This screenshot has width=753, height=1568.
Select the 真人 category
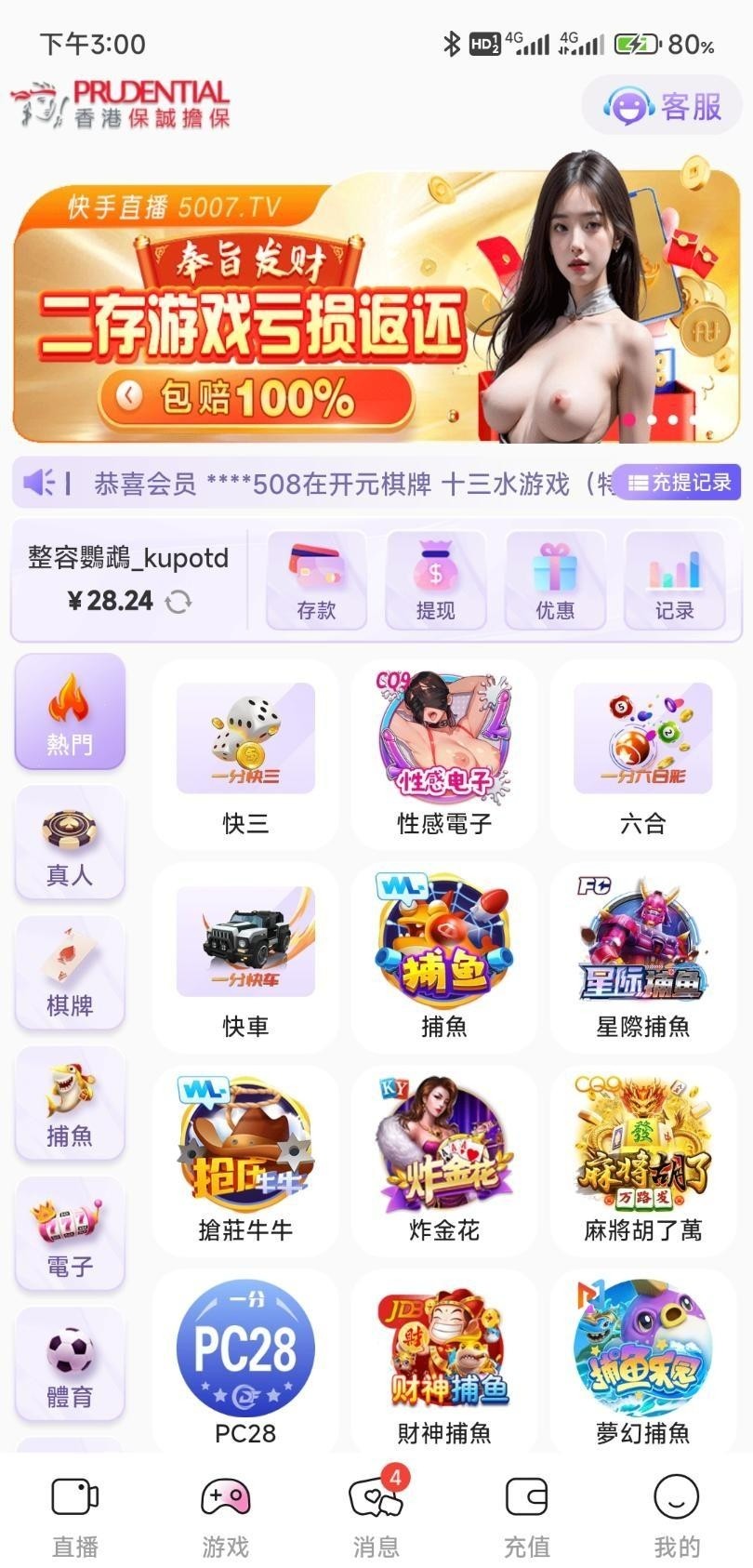point(70,843)
